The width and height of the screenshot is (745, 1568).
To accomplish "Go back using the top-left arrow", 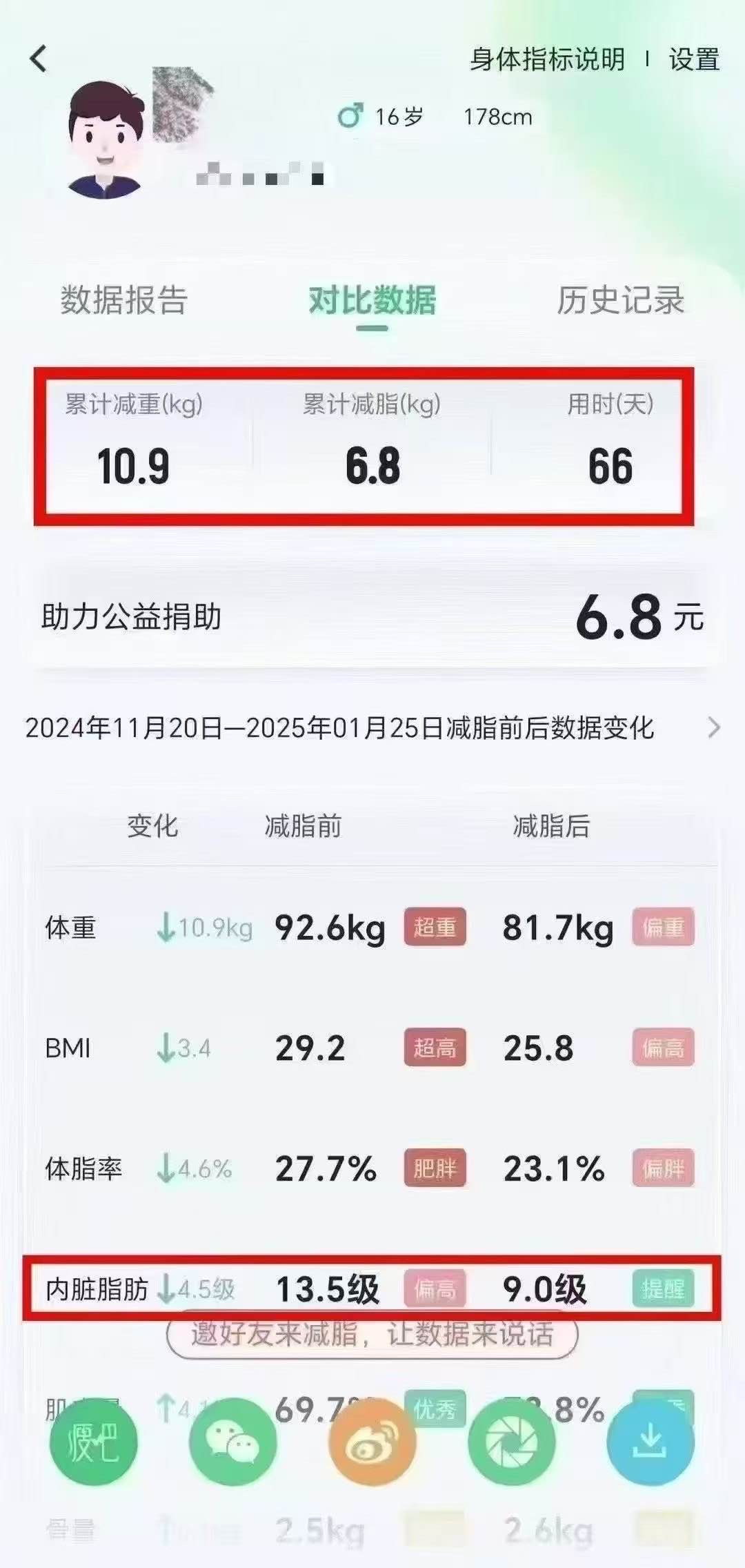I will (x=39, y=59).
